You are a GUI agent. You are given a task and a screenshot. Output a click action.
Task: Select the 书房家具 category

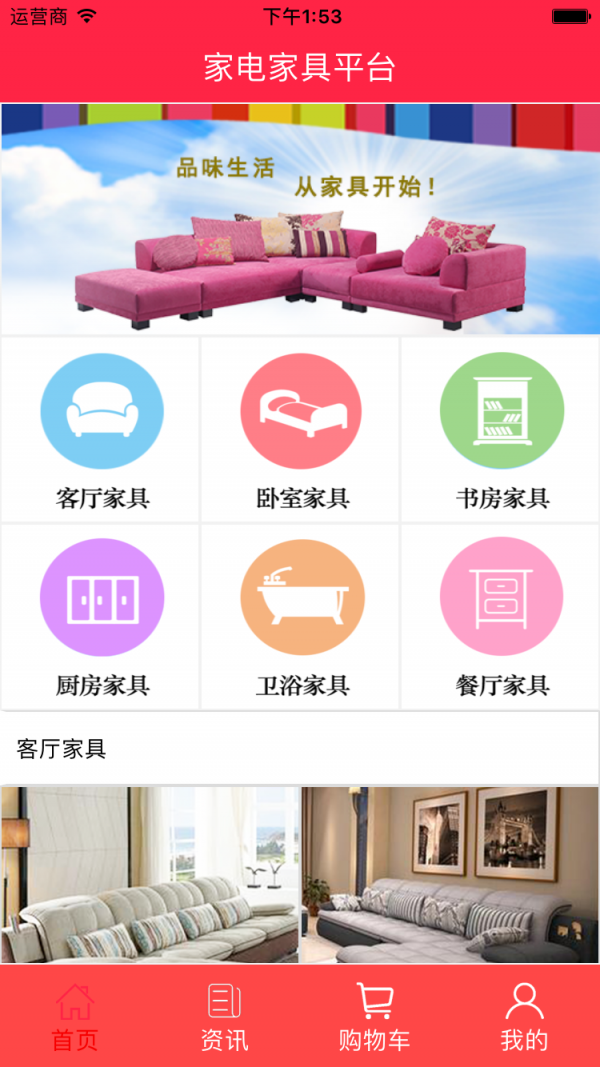[x=501, y=430]
